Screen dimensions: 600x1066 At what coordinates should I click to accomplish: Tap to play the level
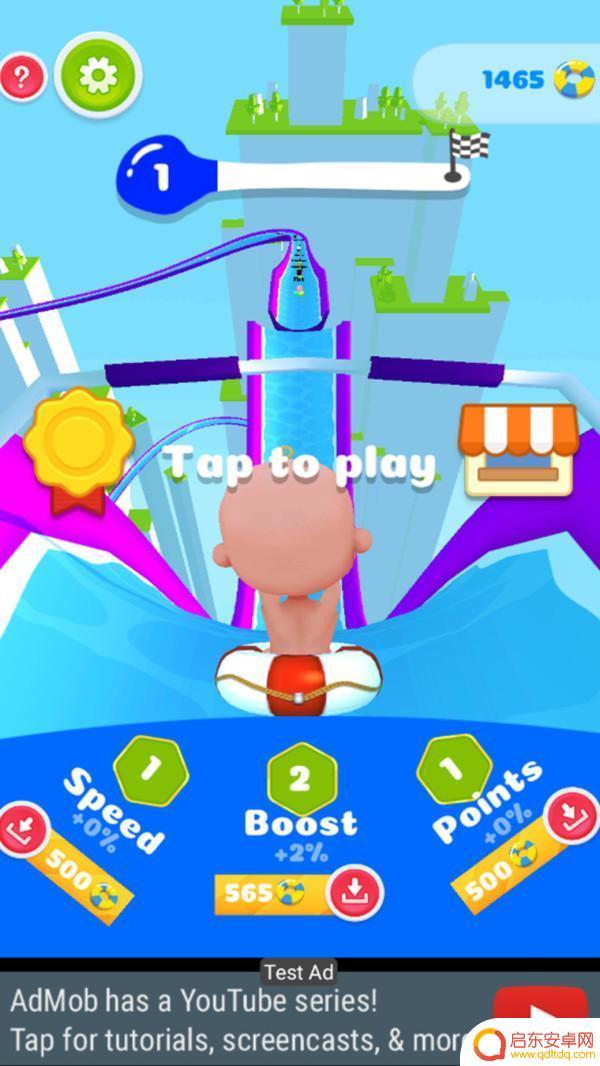301,465
